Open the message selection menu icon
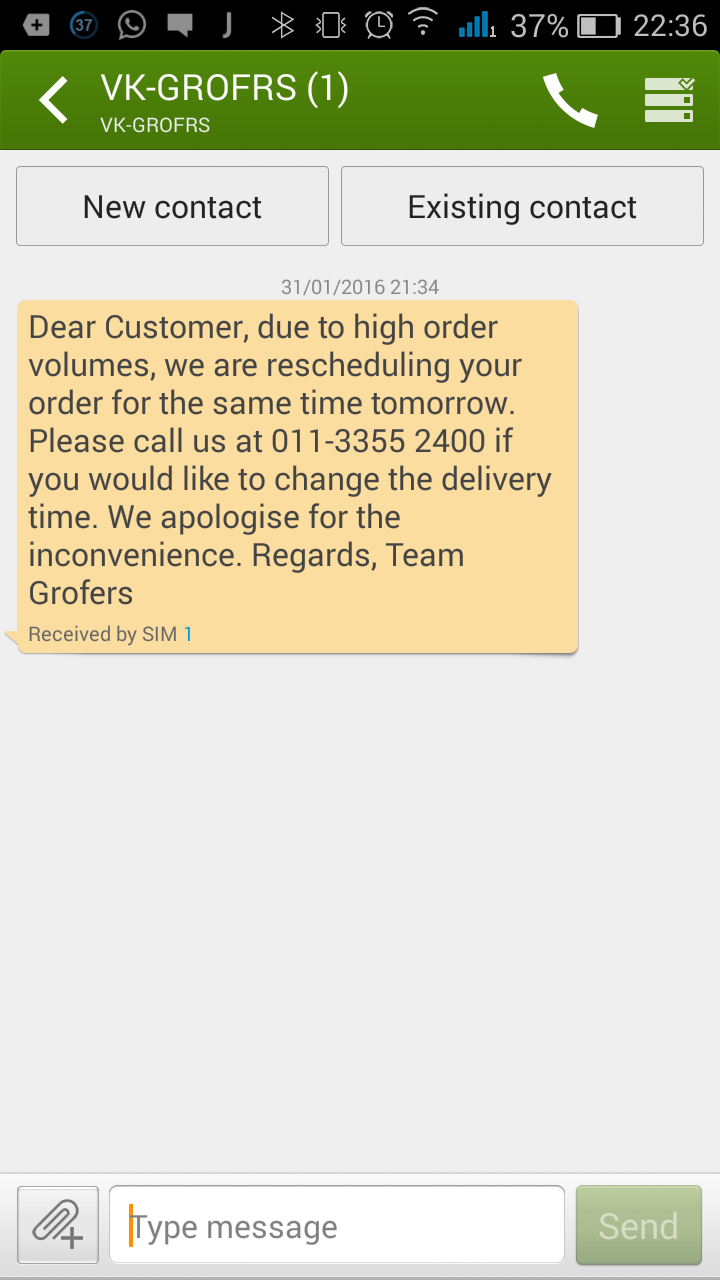The width and height of the screenshot is (720, 1280). click(x=669, y=100)
